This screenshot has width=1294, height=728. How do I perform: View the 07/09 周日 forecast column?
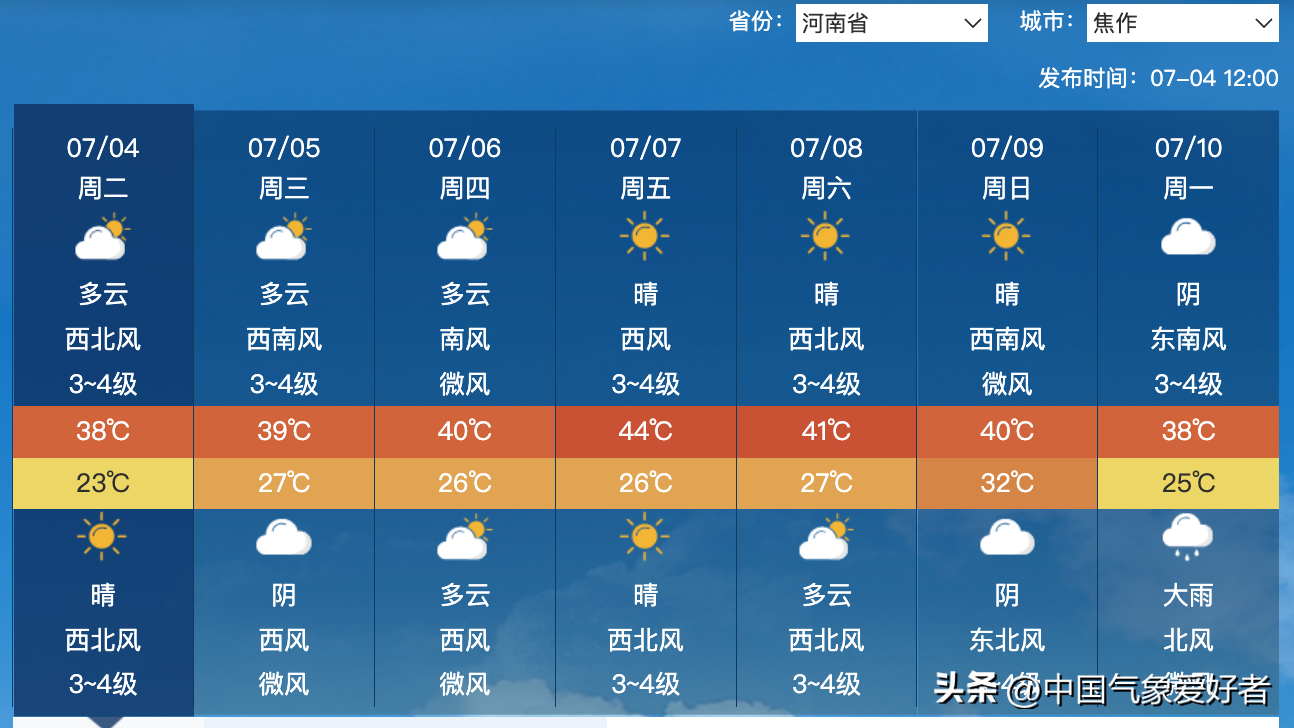click(1007, 167)
